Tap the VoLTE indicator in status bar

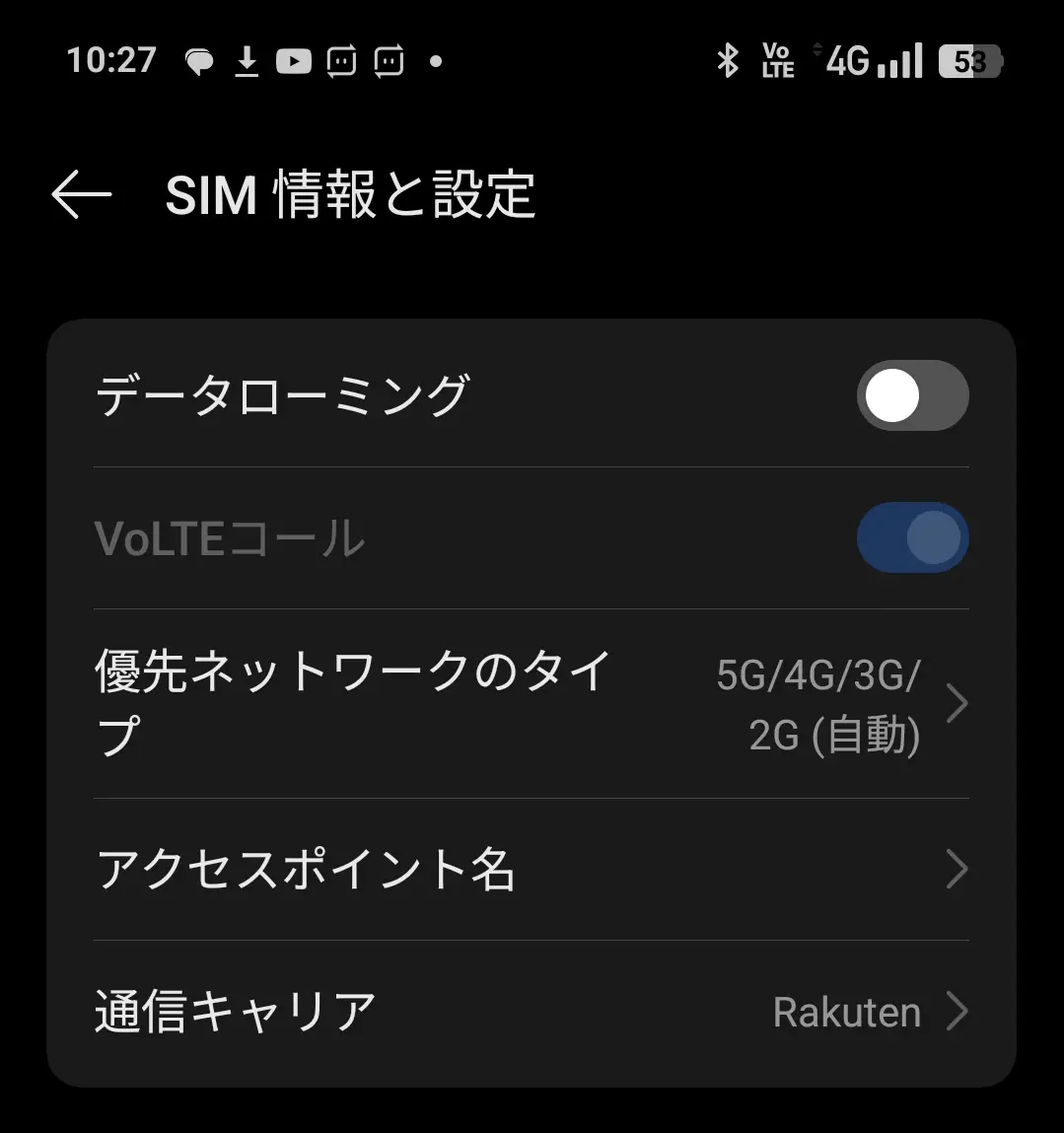(779, 61)
